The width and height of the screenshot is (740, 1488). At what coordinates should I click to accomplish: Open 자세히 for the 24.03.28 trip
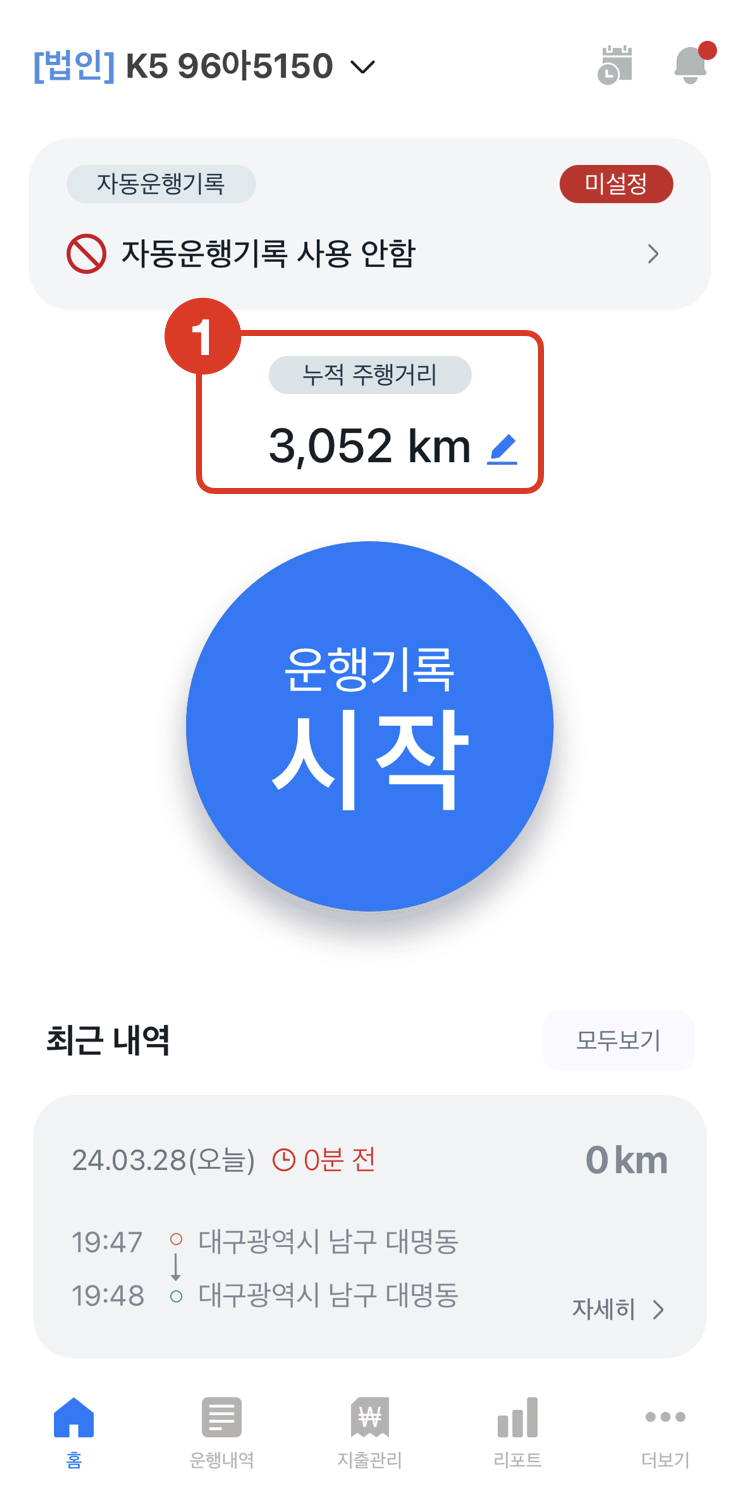(618, 1309)
